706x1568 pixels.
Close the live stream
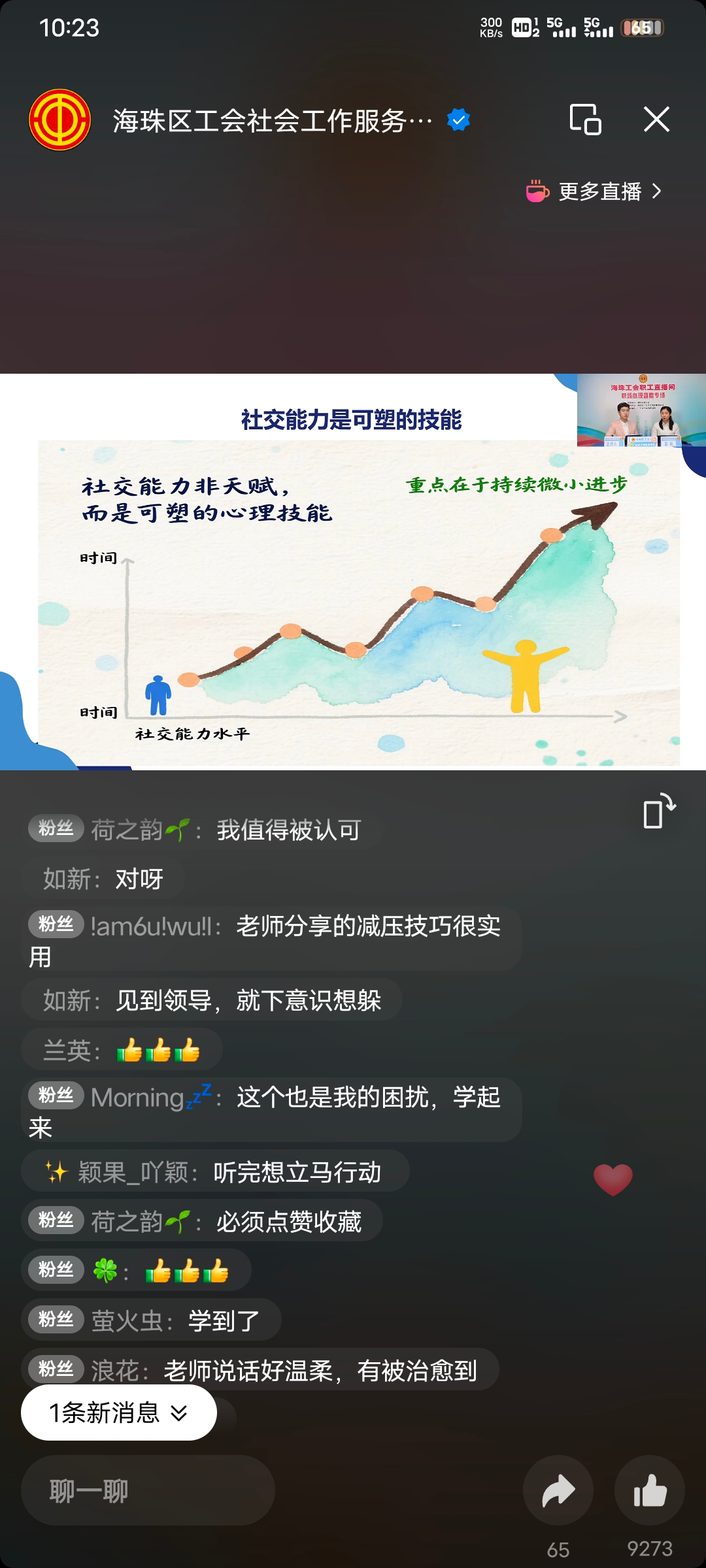(656, 120)
